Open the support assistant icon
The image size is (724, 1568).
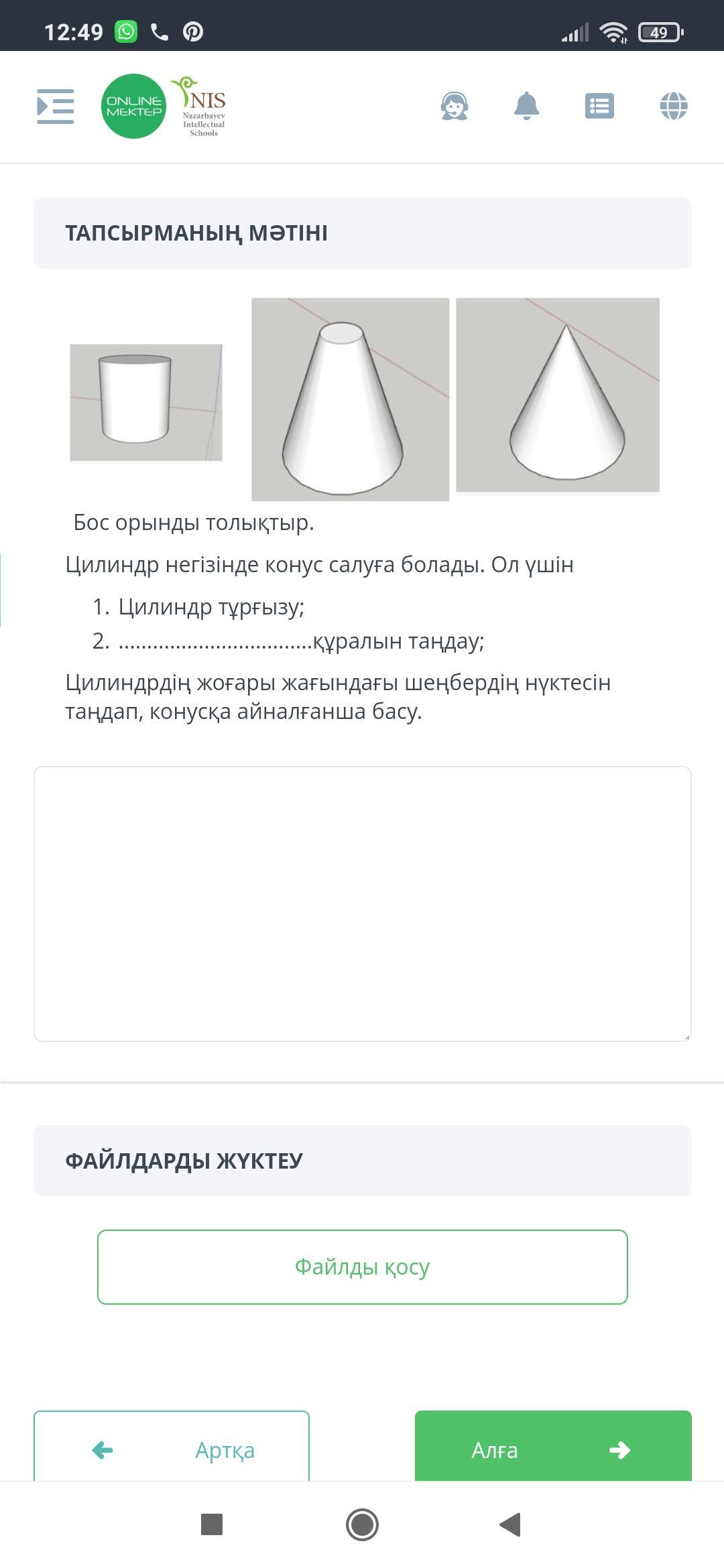point(455,106)
